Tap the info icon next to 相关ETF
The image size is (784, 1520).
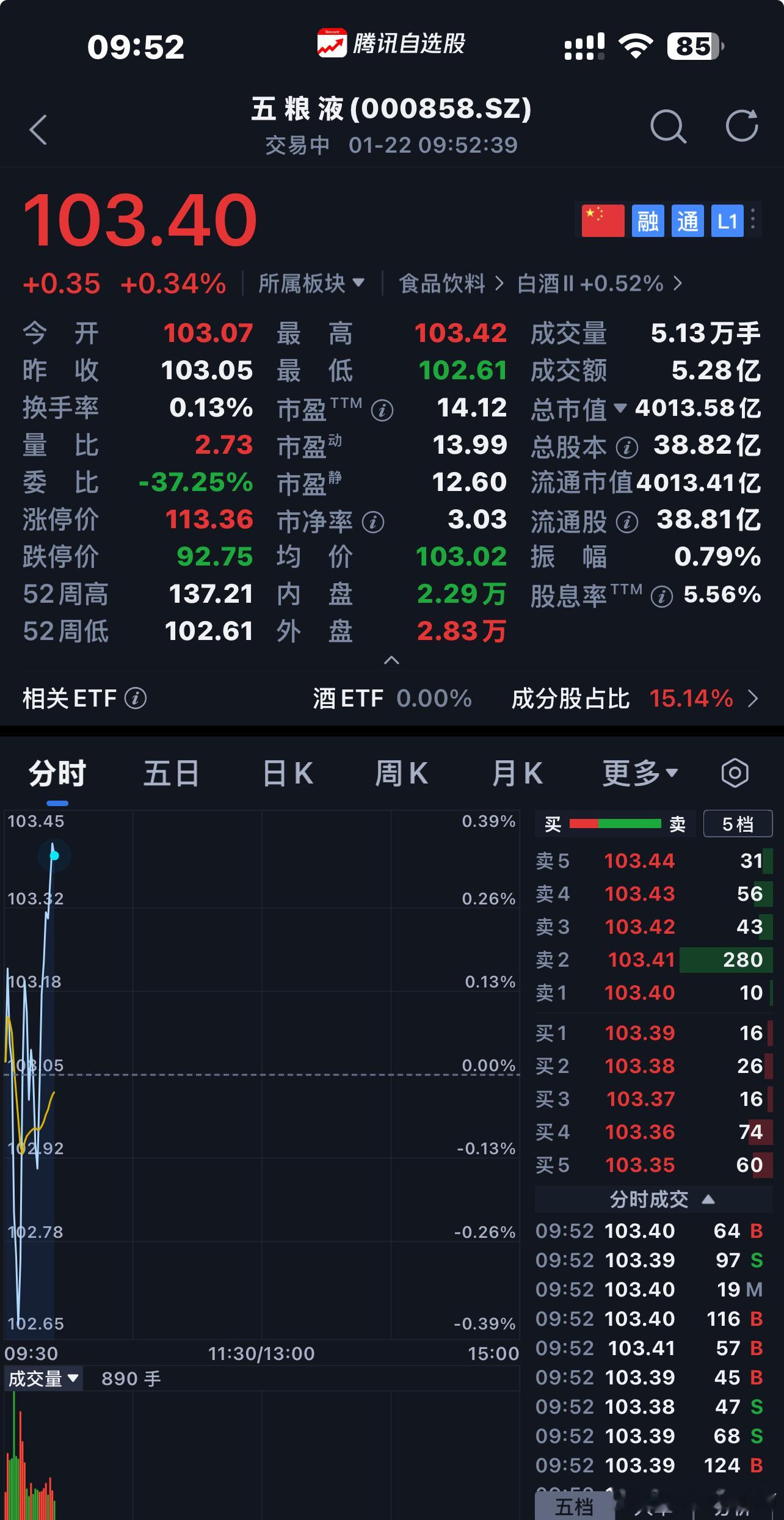(x=136, y=698)
